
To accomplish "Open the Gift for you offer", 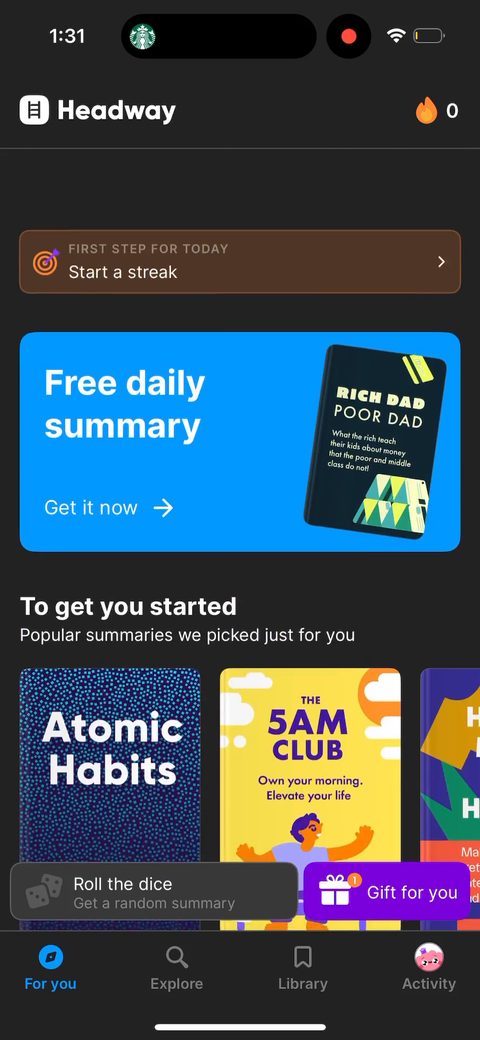I will 387,892.
